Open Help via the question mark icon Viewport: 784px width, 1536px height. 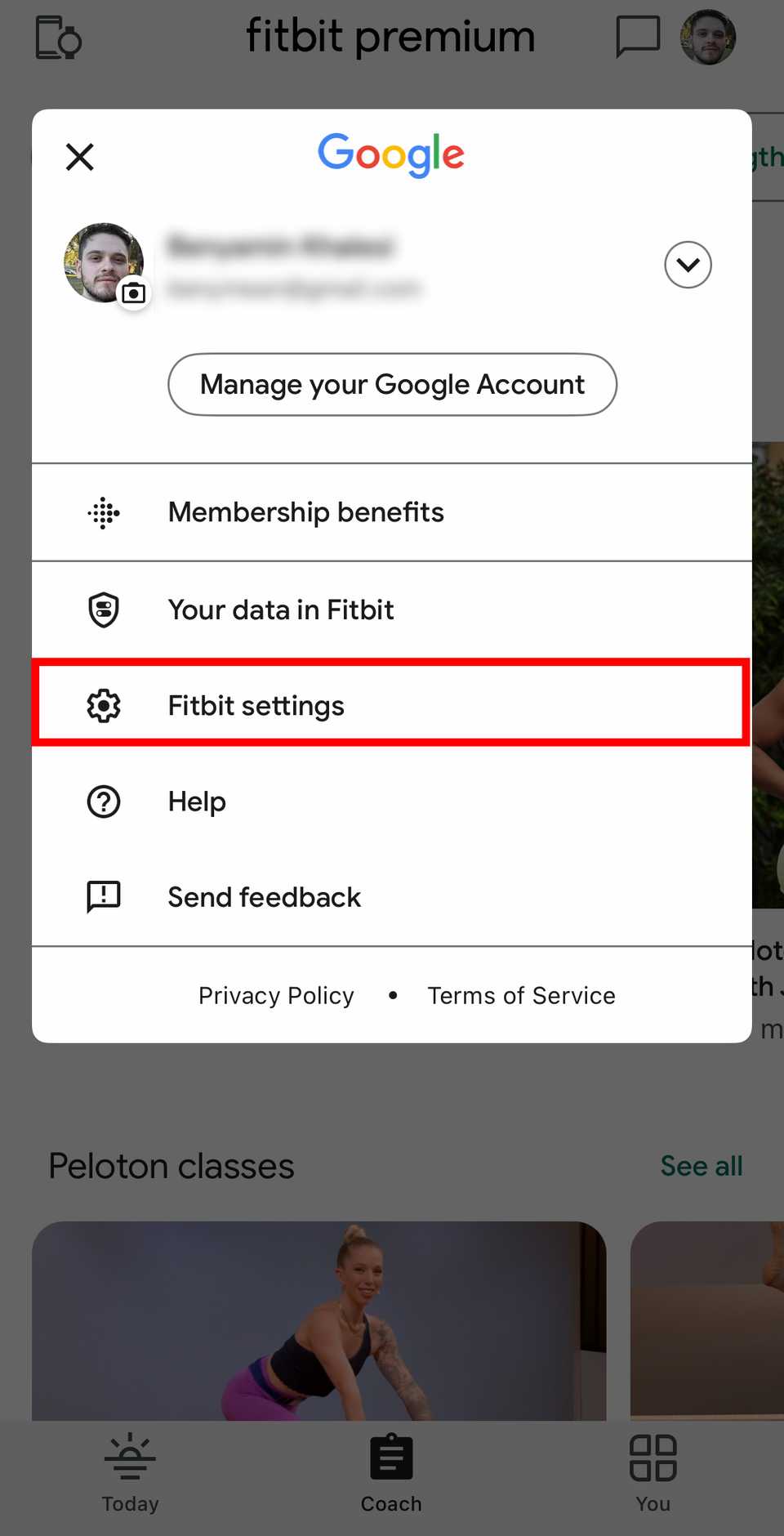click(x=104, y=801)
